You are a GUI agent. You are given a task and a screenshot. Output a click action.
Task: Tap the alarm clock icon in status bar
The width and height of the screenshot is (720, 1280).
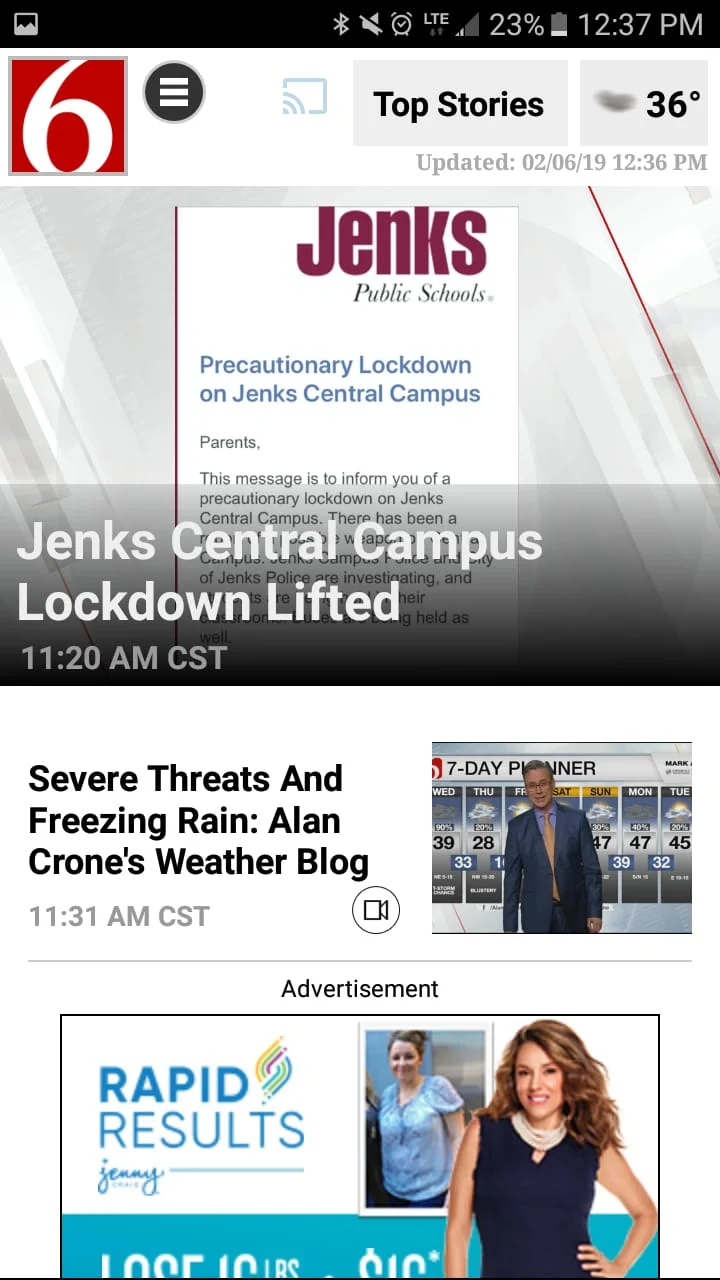(x=403, y=23)
